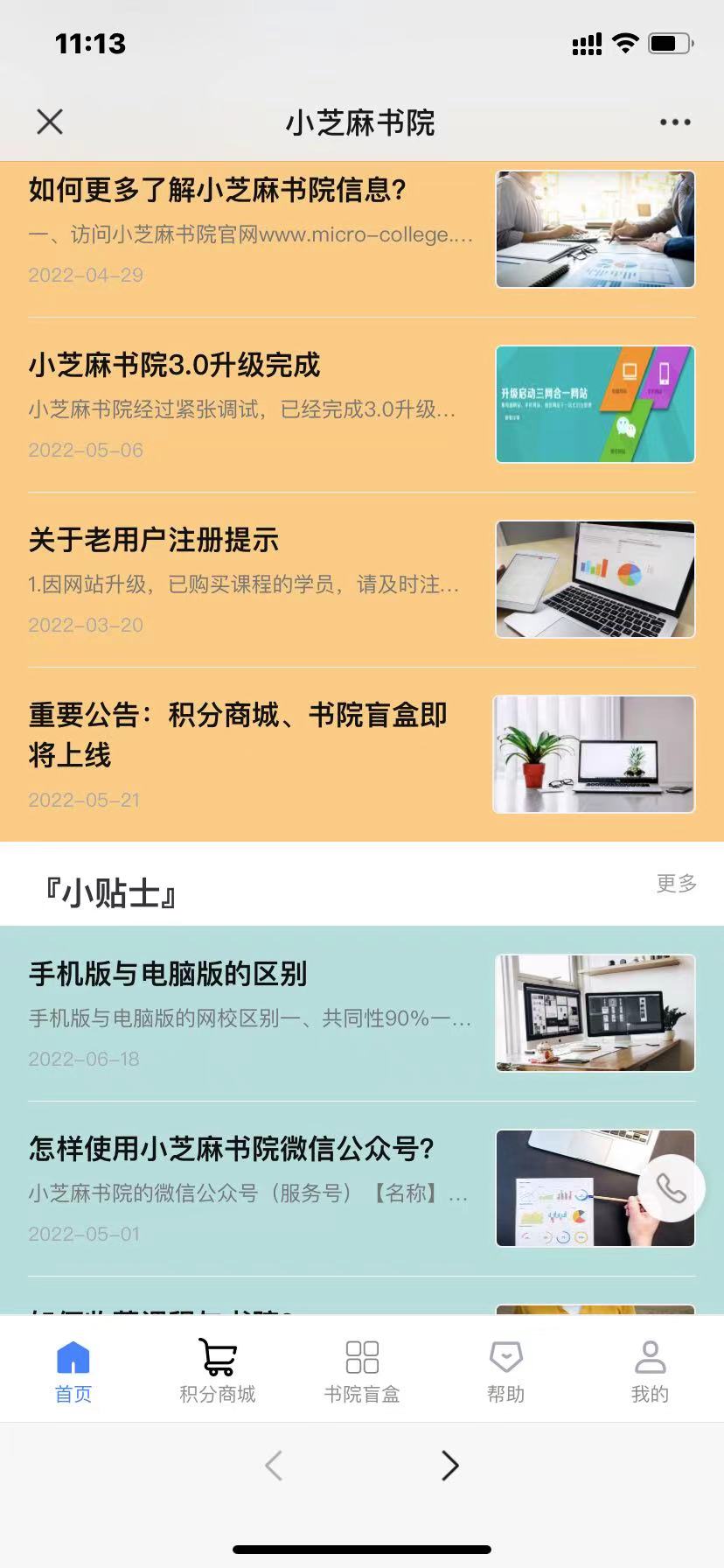This screenshot has width=724, height=1568.
Task: Switch to the 首页 tab
Action: [73, 1370]
